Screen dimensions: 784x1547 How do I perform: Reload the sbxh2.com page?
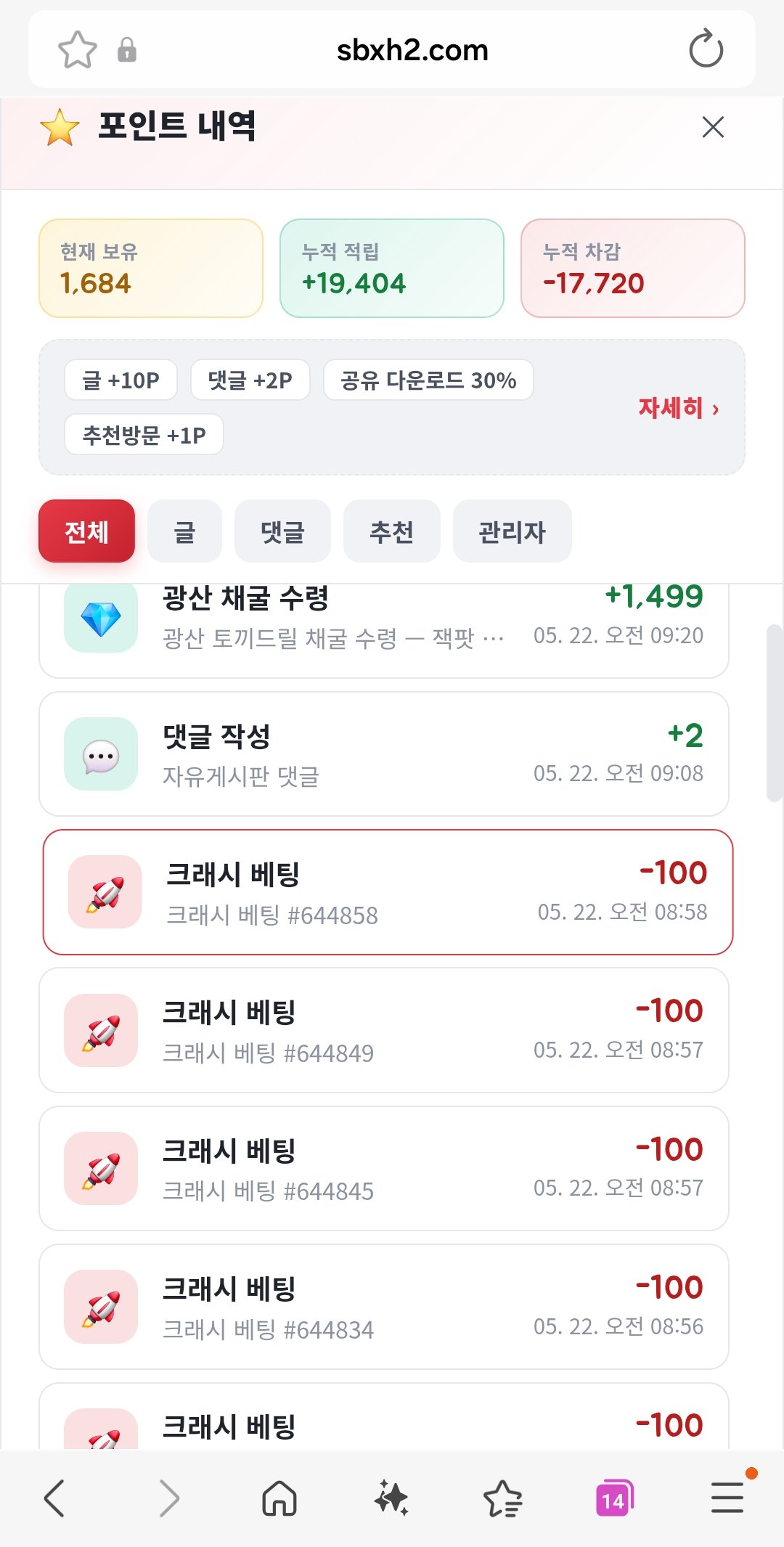(706, 49)
